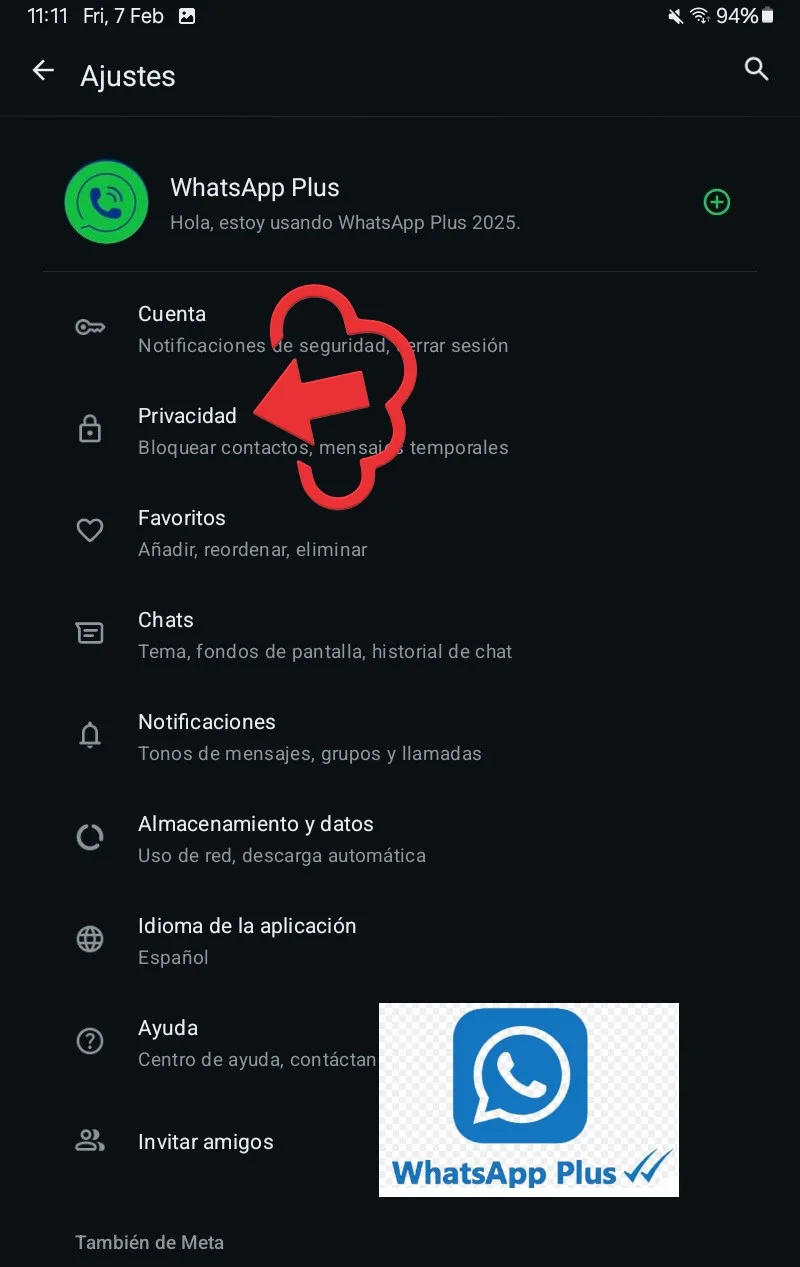Select the globe icon for Idioma de la aplicación
This screenshot has width=800, height=1267.
coord(90,939)
